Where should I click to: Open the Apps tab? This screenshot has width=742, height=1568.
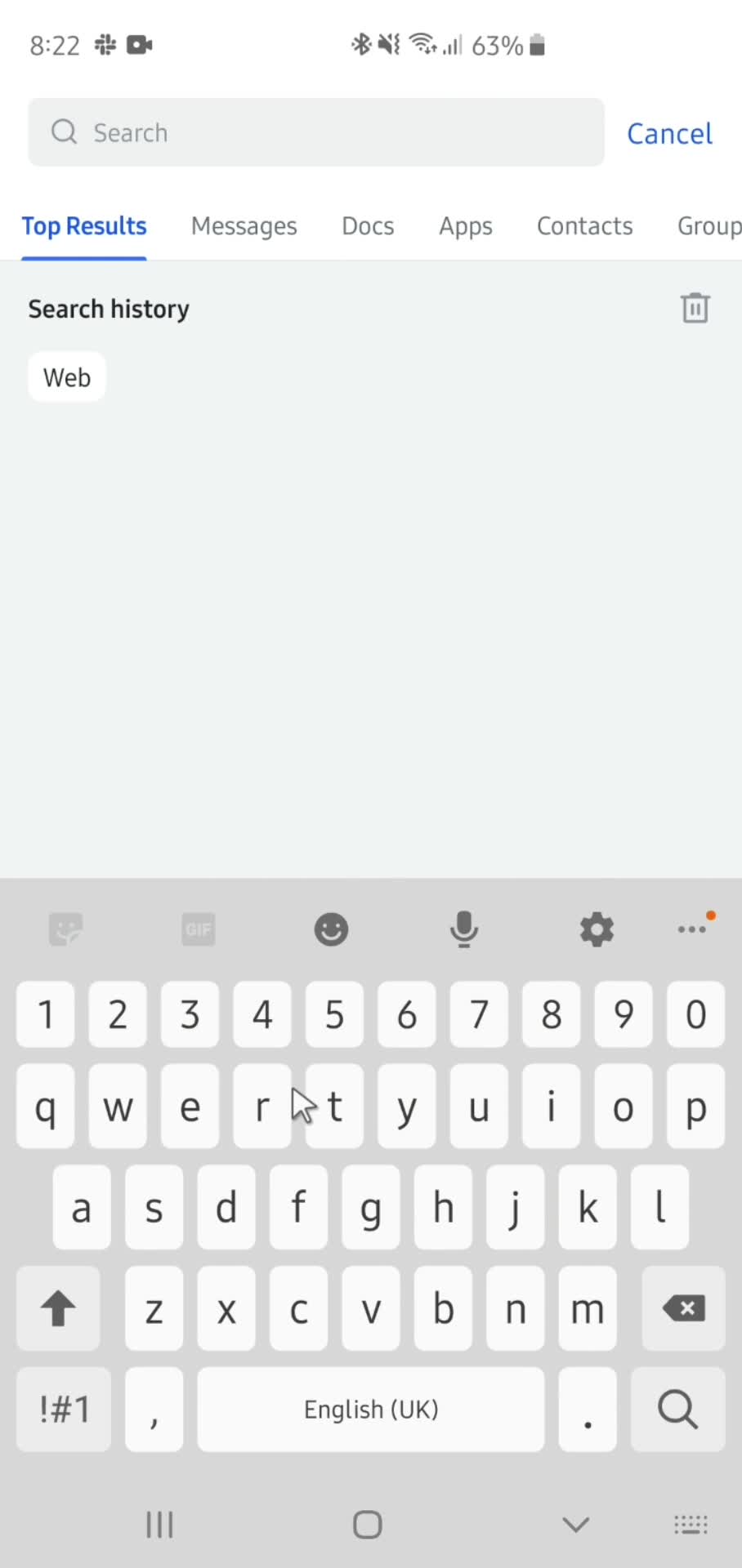[x=465, y=226]
